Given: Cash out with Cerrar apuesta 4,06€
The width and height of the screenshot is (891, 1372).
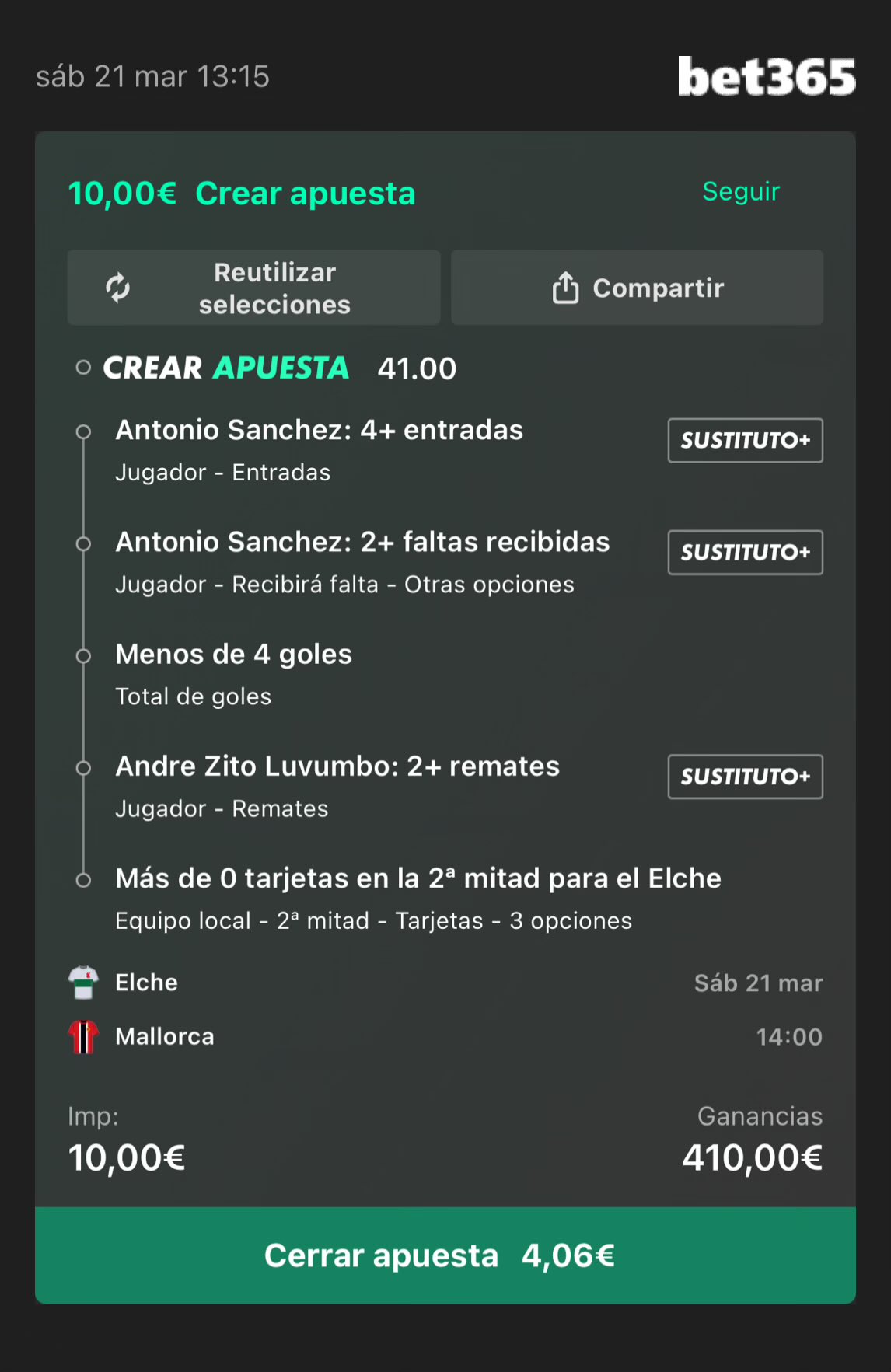Looking at the screenshot, I should click(445, 1255).
